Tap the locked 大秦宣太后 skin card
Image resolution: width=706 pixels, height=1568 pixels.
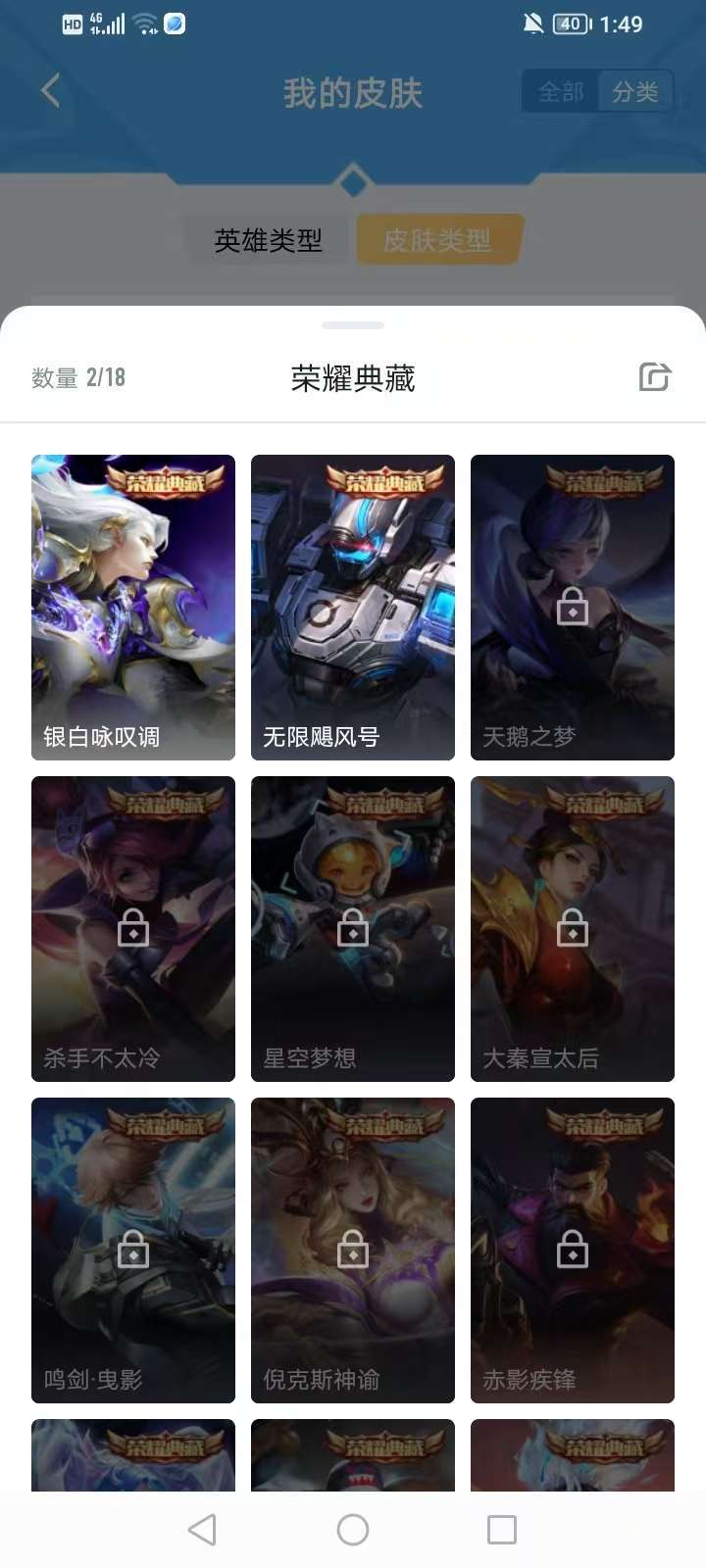pyautogui.click(x=573, y=928)
